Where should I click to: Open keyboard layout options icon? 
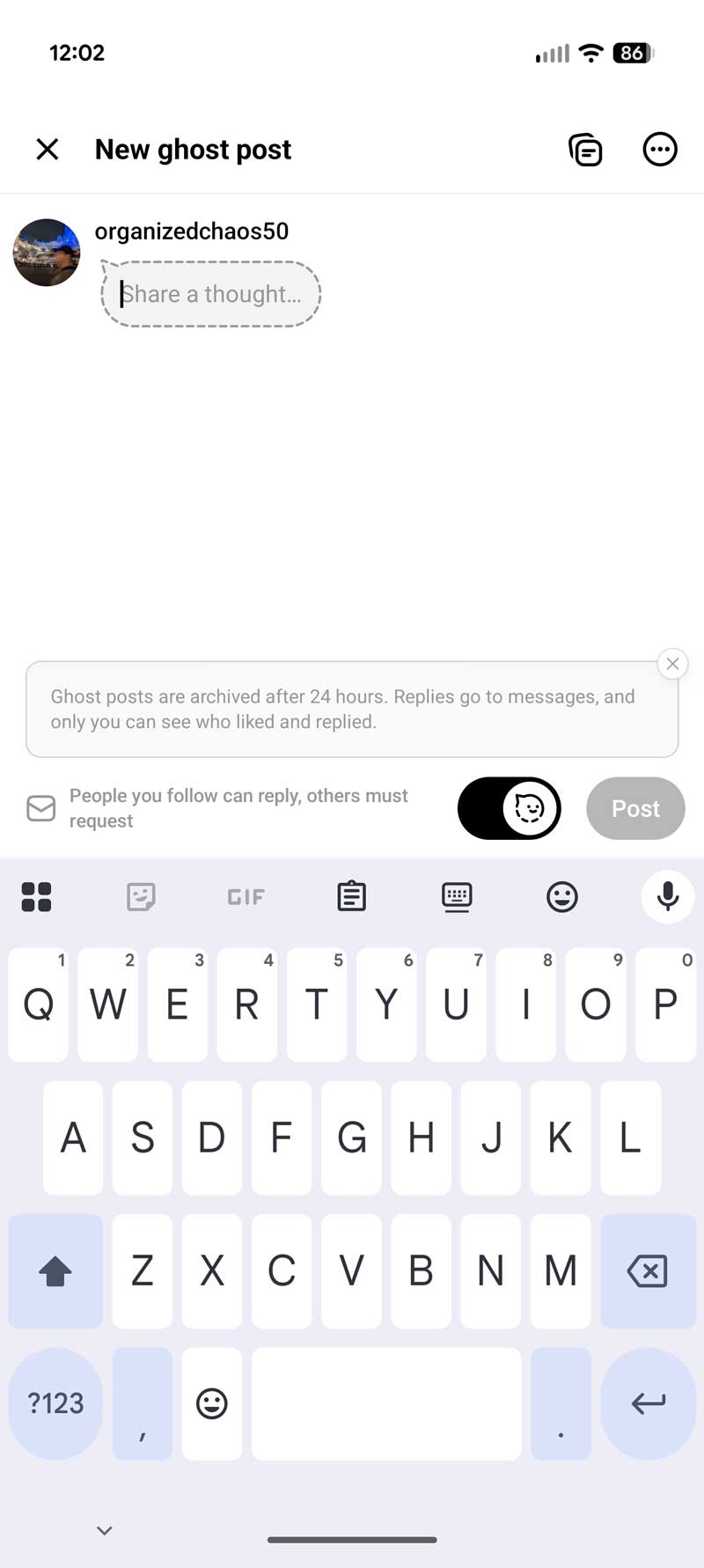coord(457,896)
